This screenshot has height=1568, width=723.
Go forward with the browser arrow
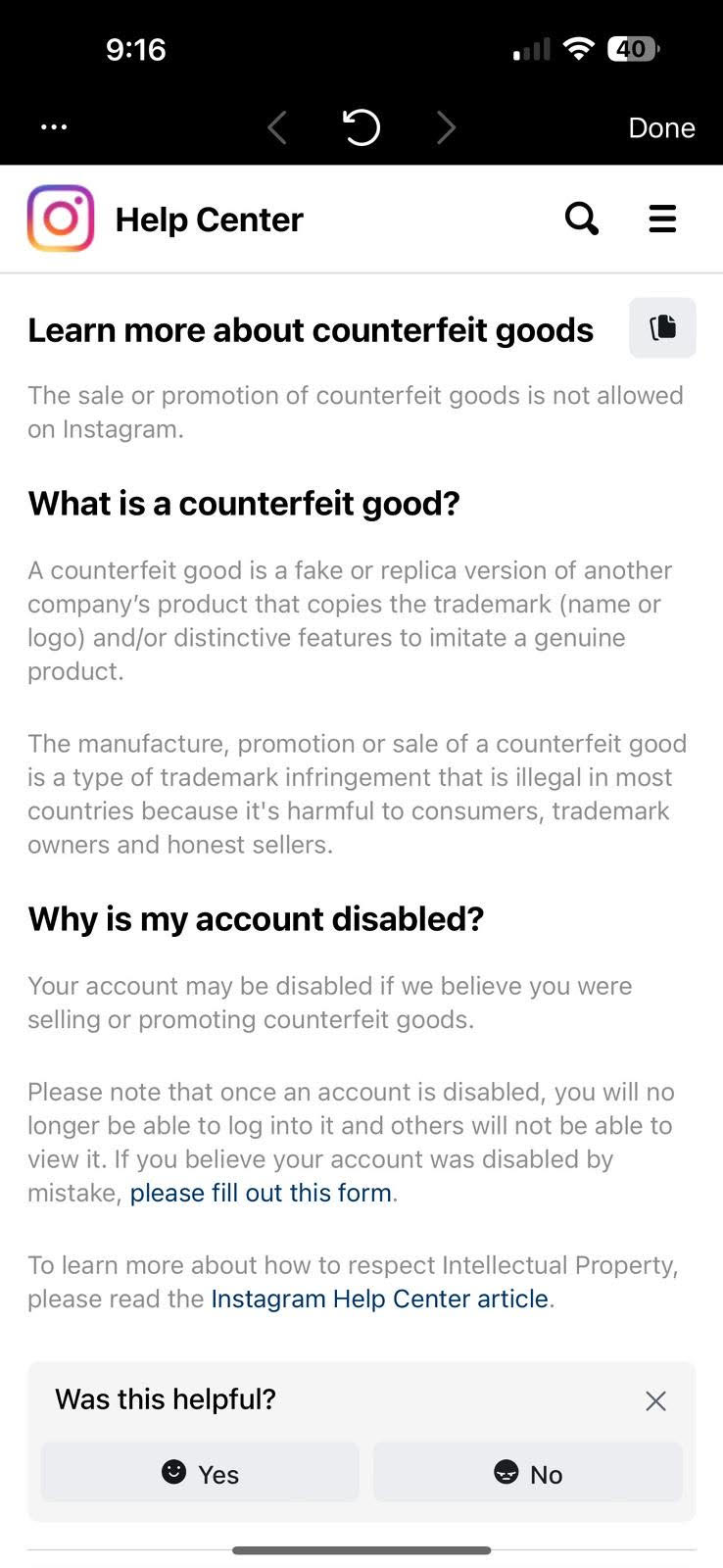447,127
